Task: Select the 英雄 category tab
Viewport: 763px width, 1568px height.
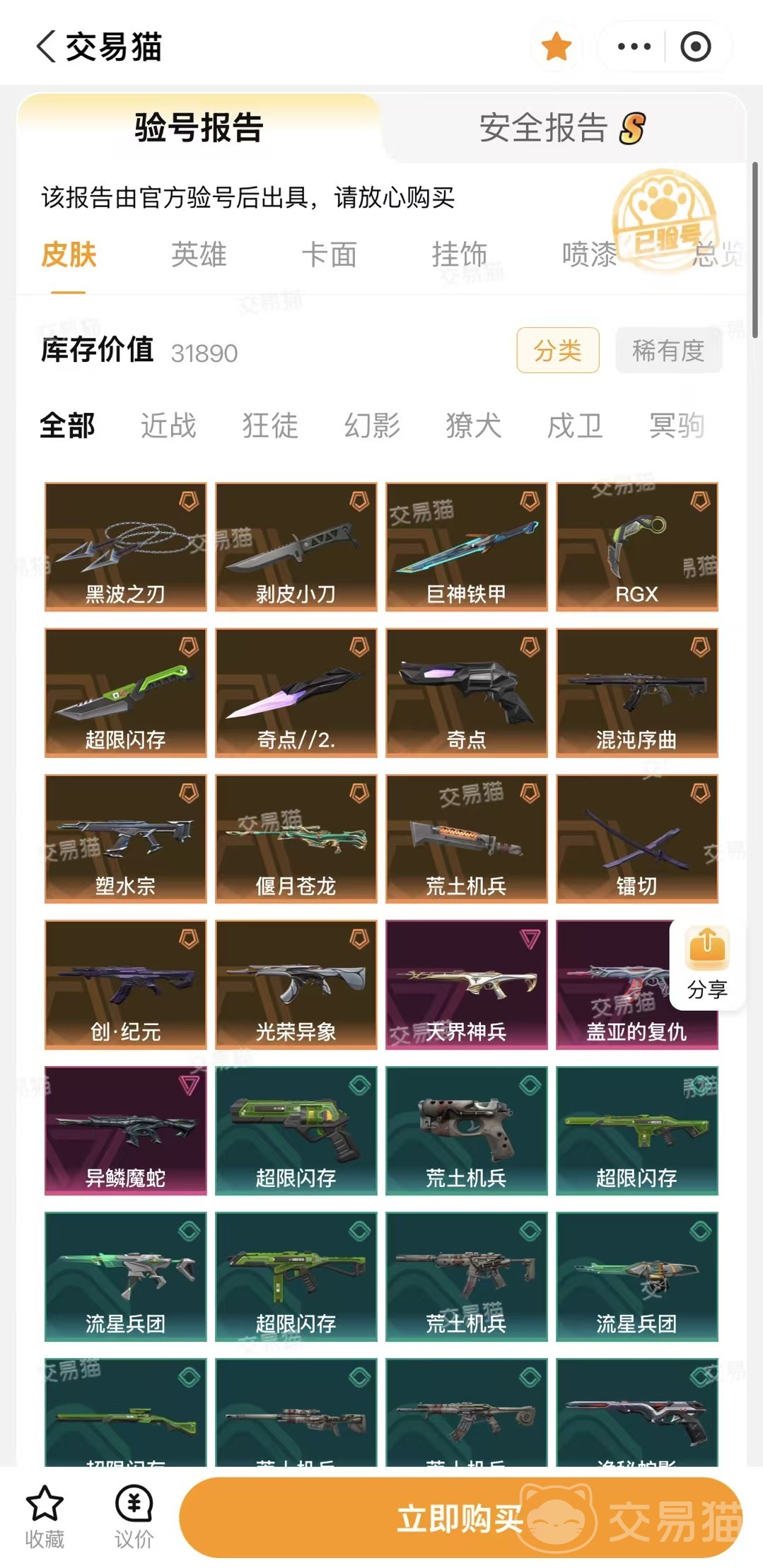Action: click(x=199, y=254)
